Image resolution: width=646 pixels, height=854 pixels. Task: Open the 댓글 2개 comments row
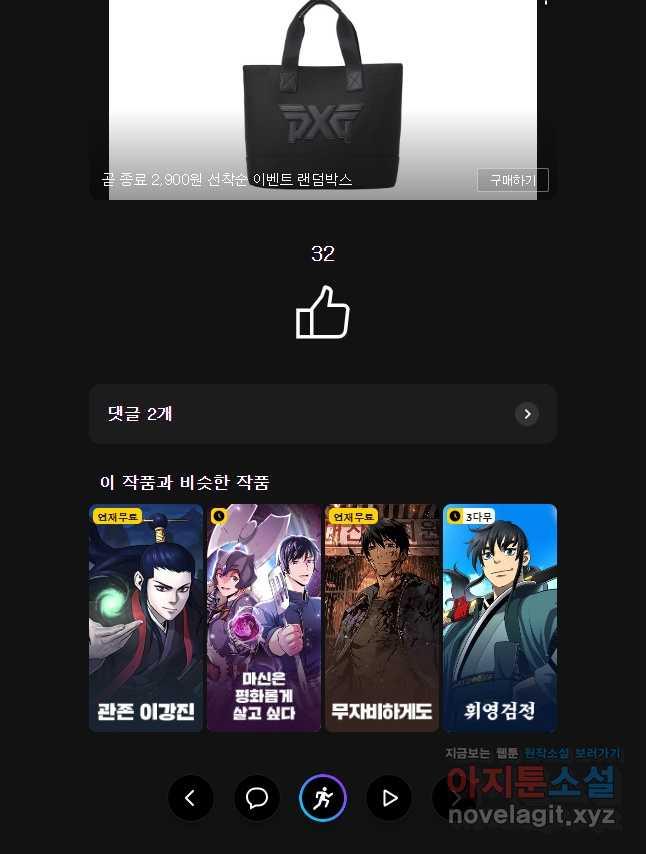[x=322, y=414]
